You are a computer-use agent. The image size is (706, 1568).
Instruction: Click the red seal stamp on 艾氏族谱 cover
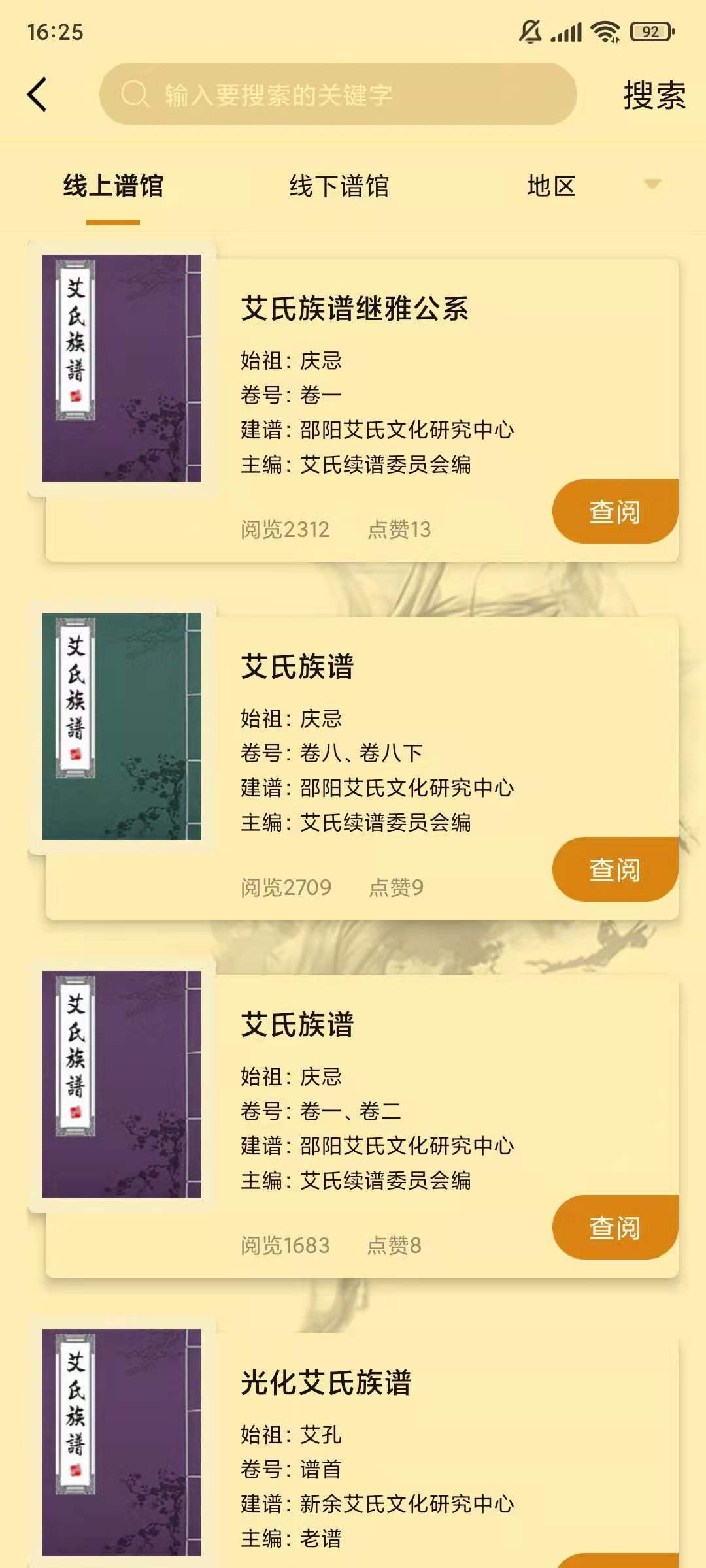pyautogui.click(x=75, y=395)
